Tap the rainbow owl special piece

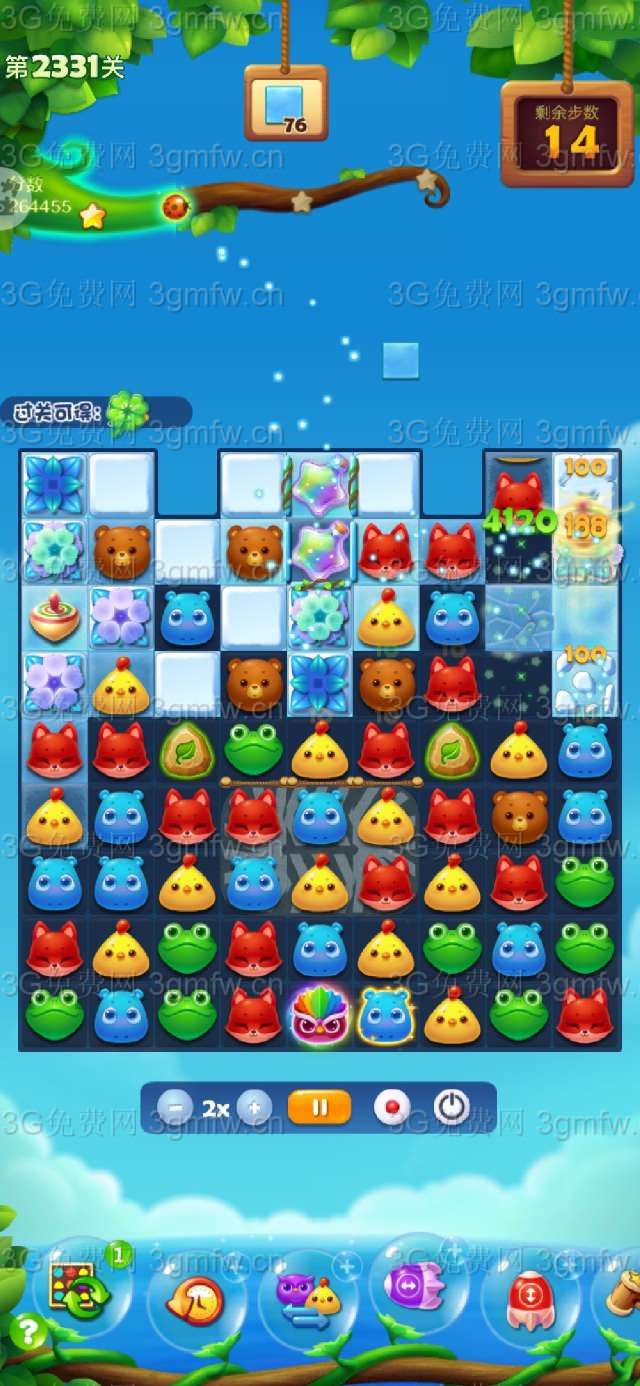(320, 1014)
